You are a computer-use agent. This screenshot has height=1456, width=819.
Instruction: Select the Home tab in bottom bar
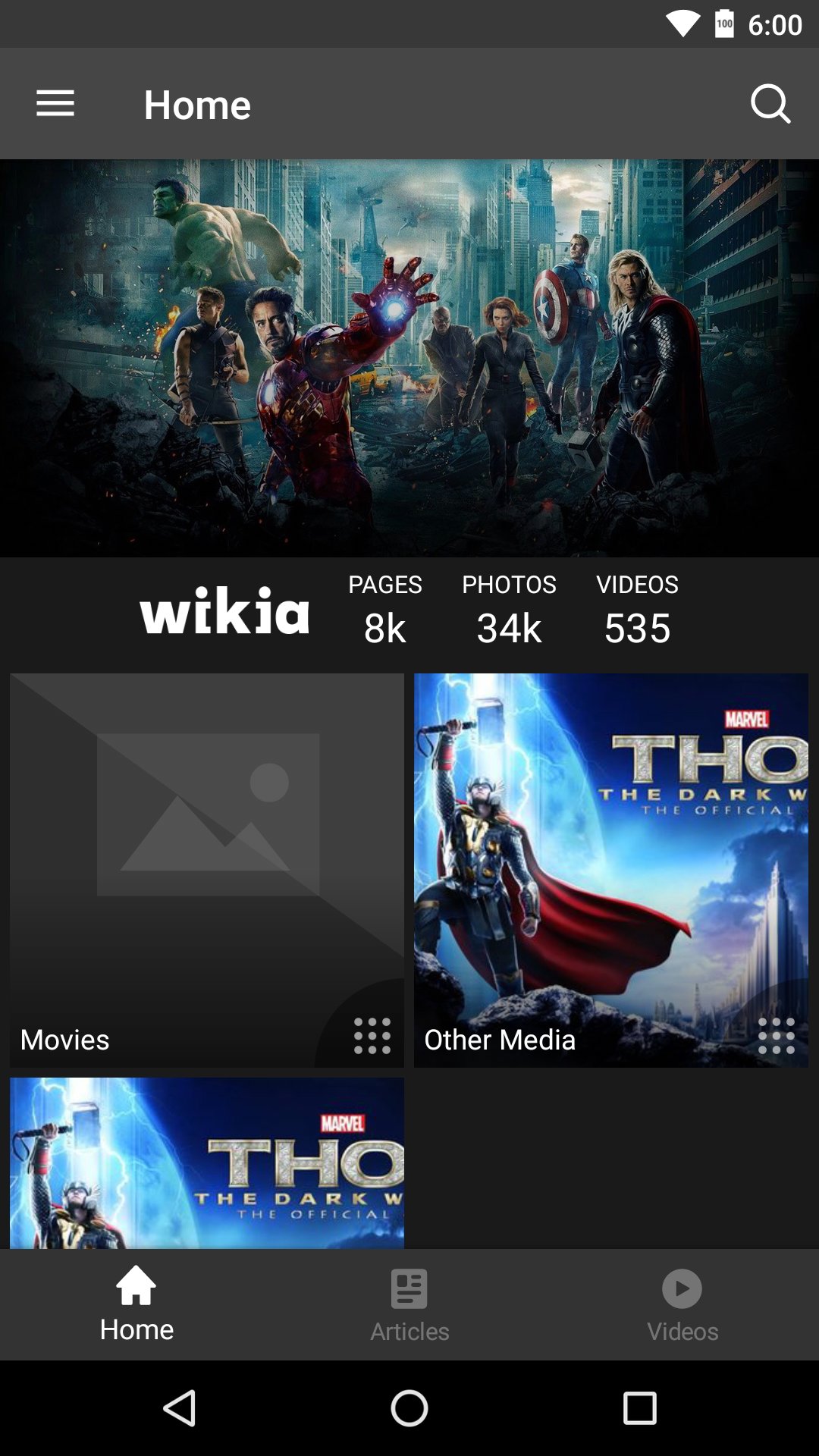click(136, 1304)
